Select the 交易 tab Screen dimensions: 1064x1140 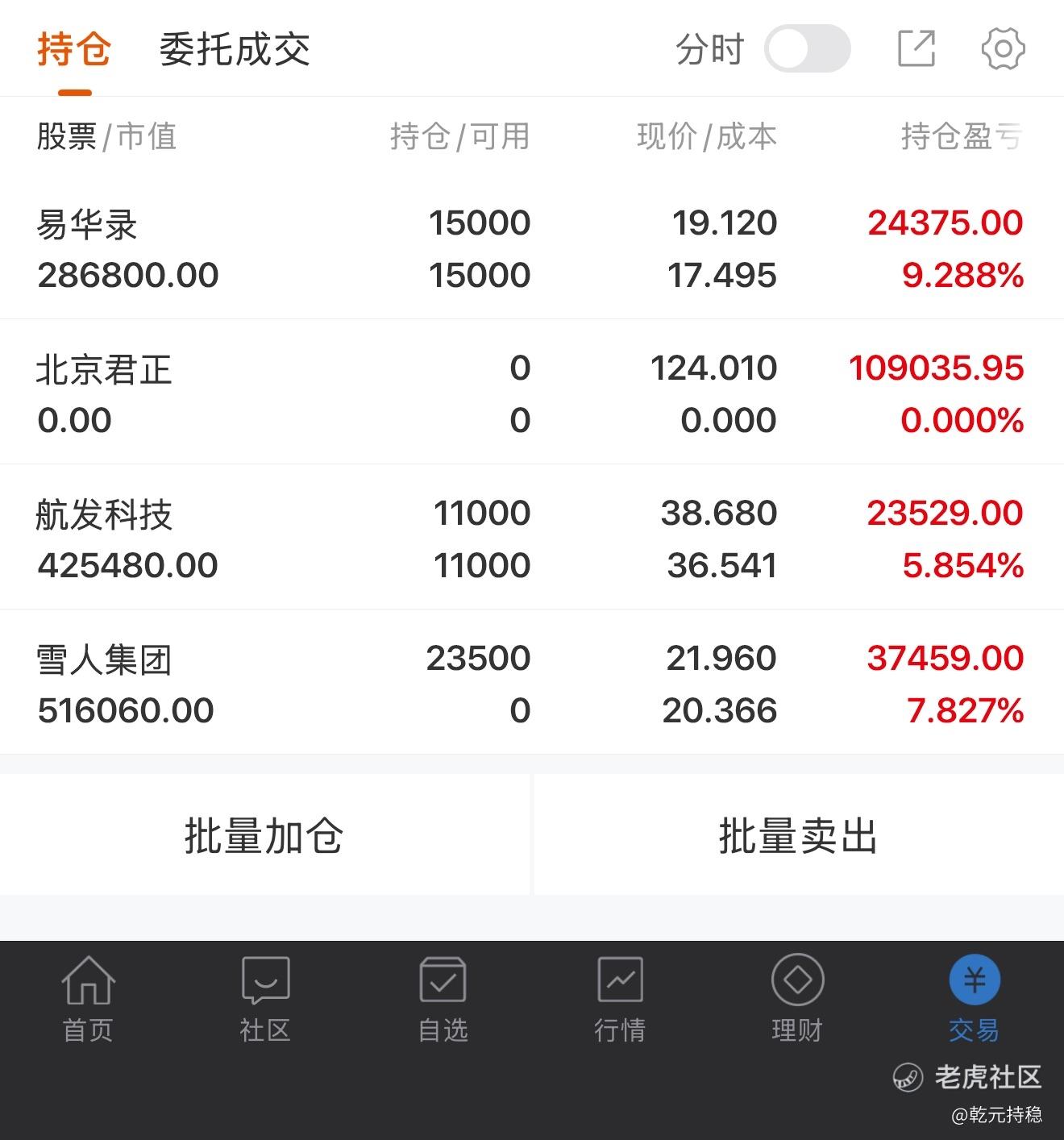coord(974,998)
